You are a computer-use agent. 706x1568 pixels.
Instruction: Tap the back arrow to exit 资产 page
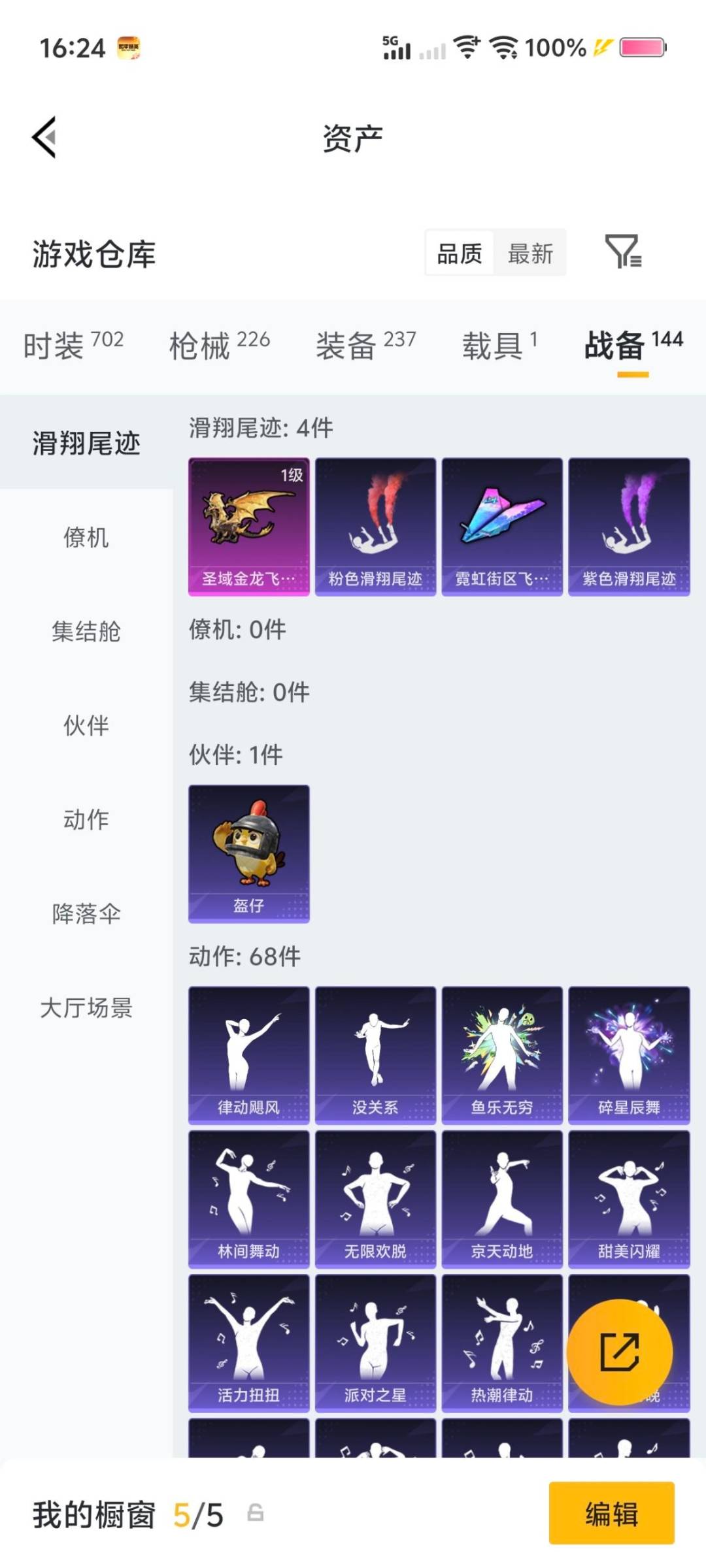coord(44,137)
